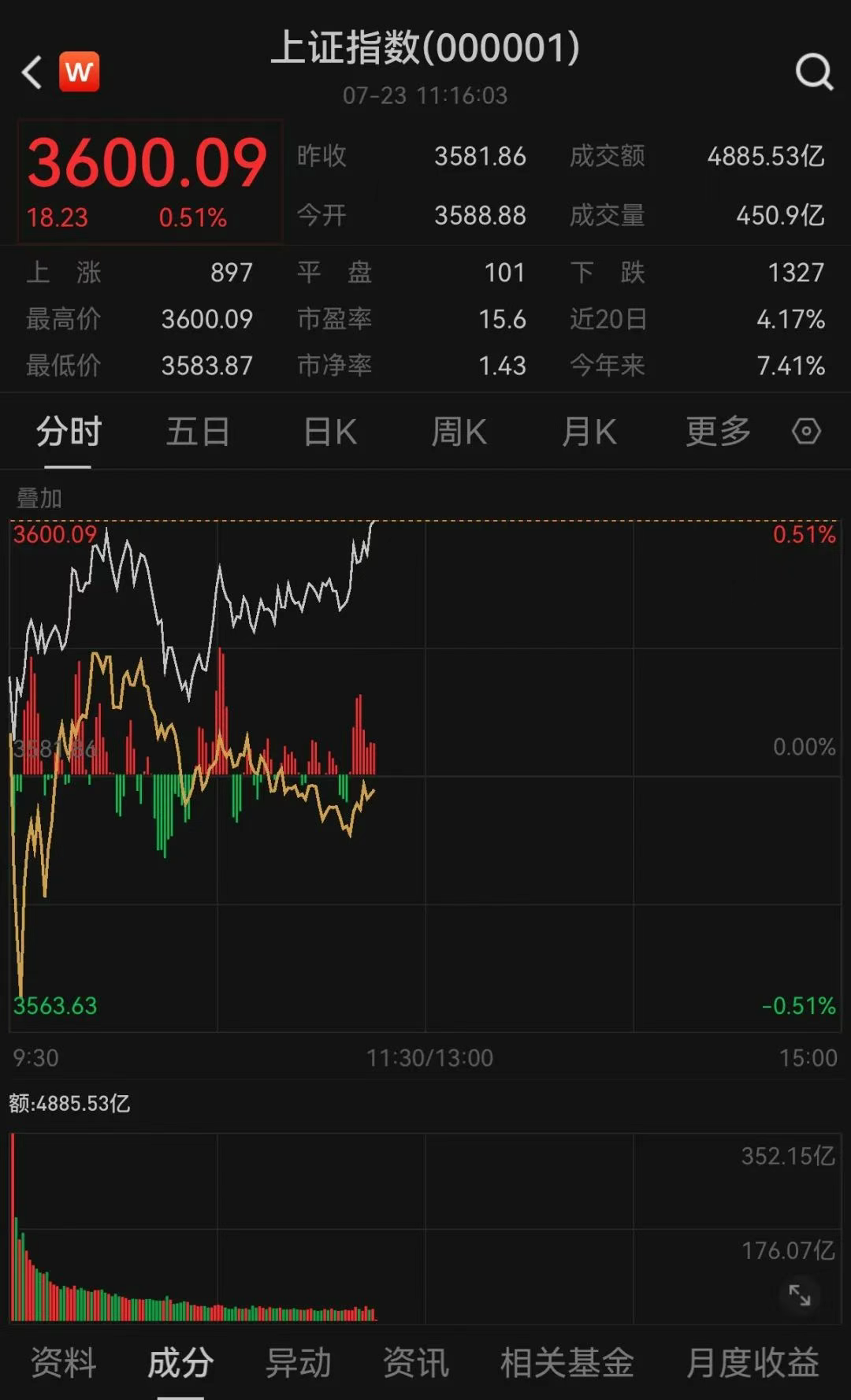Viewport: 851px width, 1400px height.
Task: Open the 相关基金 tab
Action: pyautogui.click(x=567, y=1362)
